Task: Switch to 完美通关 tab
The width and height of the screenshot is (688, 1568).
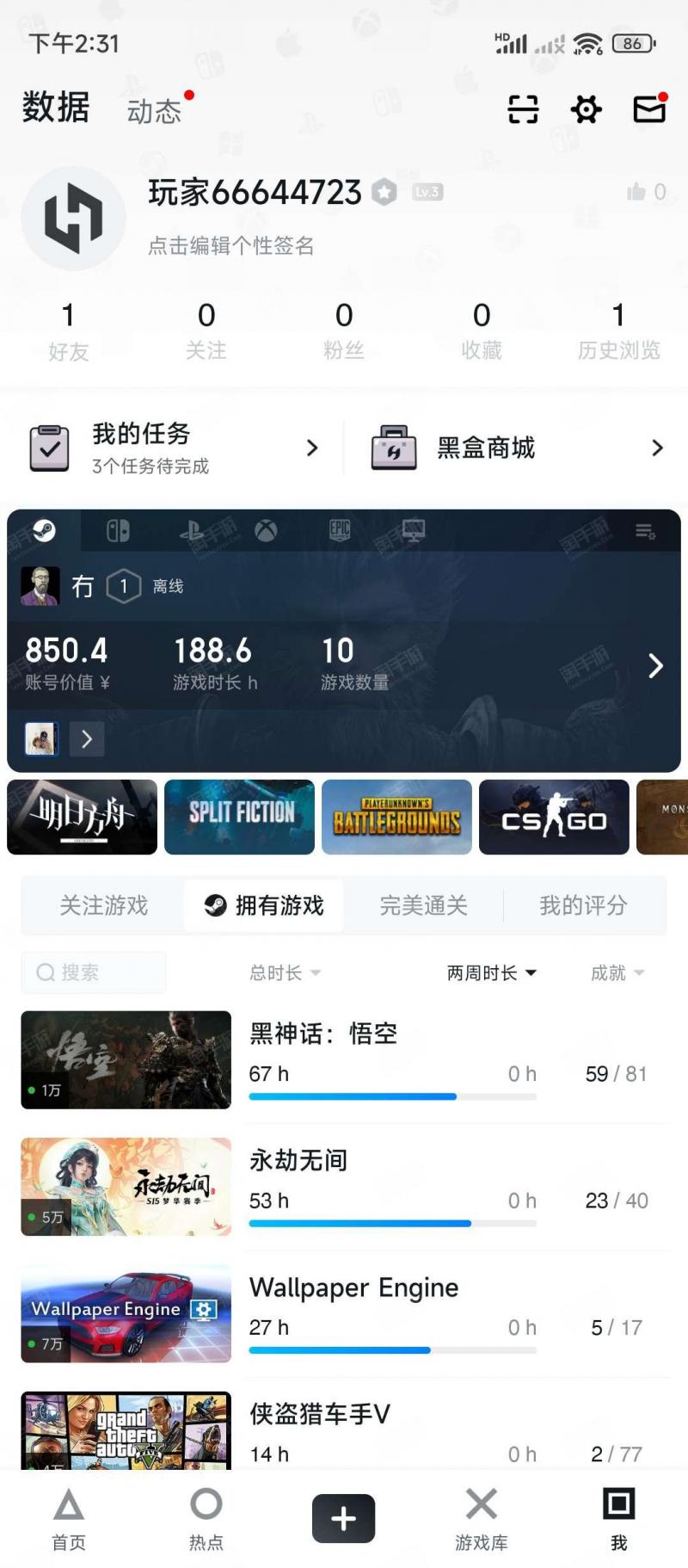Action: click(423, 905)
